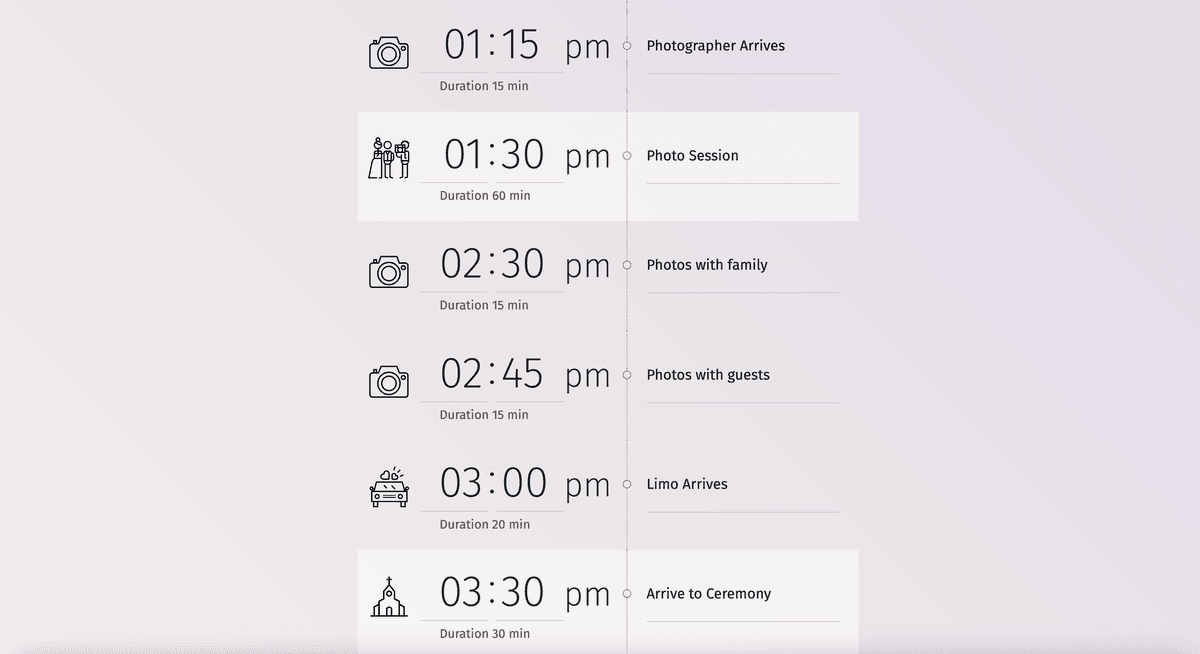Change the hour of Limo Arrives
Screen dimensions: 1200x654
pyautogui.click(x=461, y=484)
